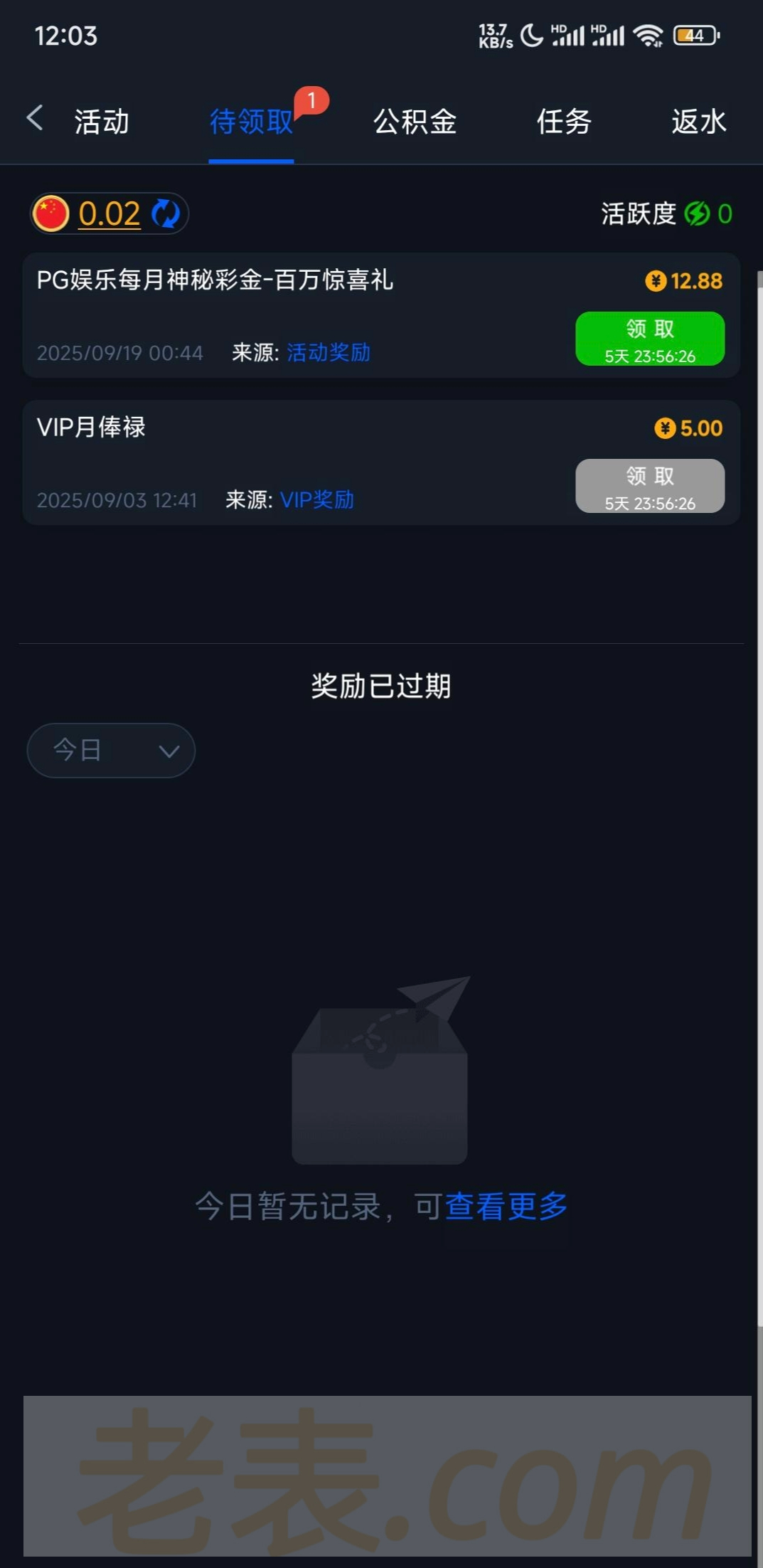Tap the 查看更多 link
Viewport: 763px width, 1568px height.
point(506,1207)
